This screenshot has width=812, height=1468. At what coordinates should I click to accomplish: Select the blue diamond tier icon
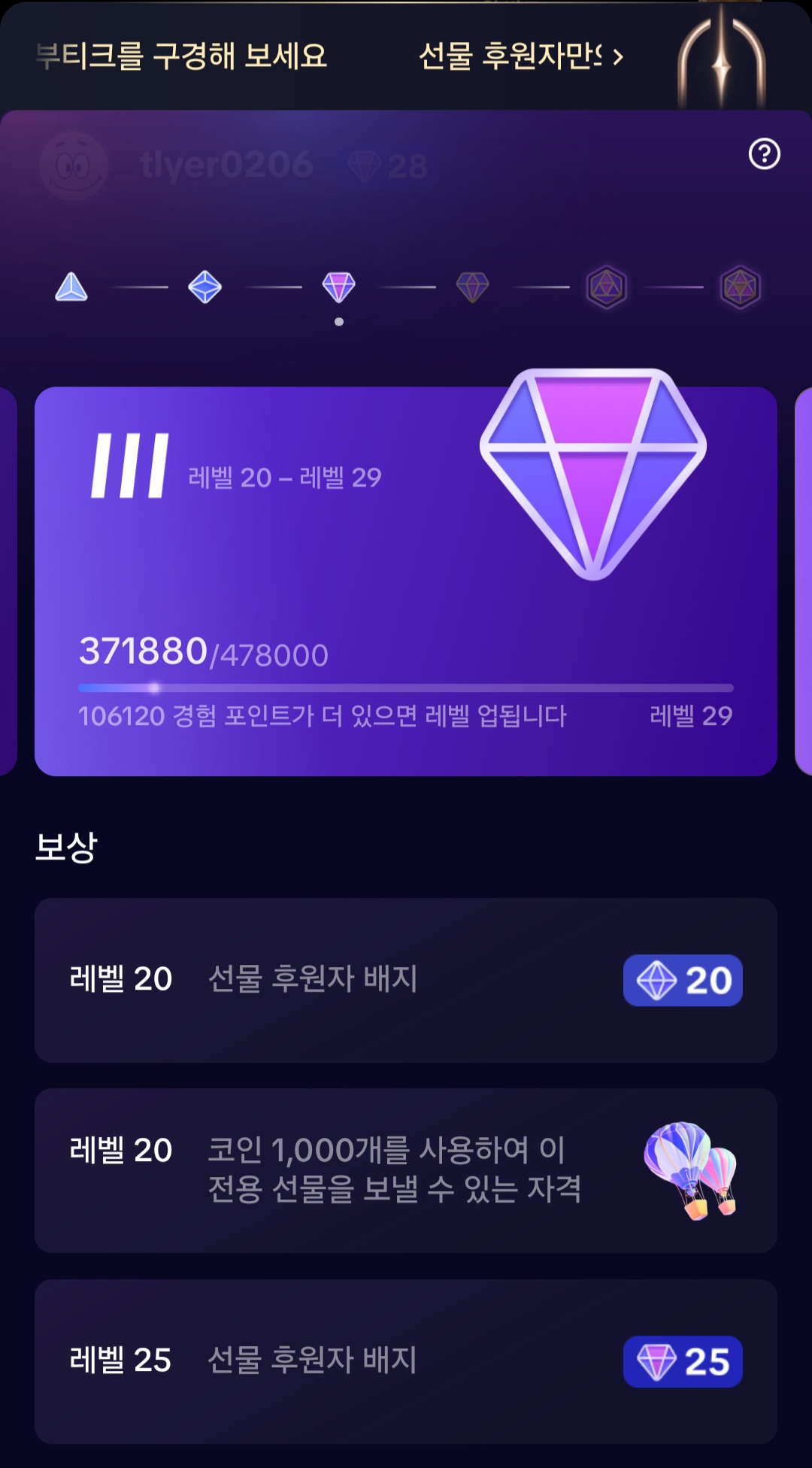point(205,287)
